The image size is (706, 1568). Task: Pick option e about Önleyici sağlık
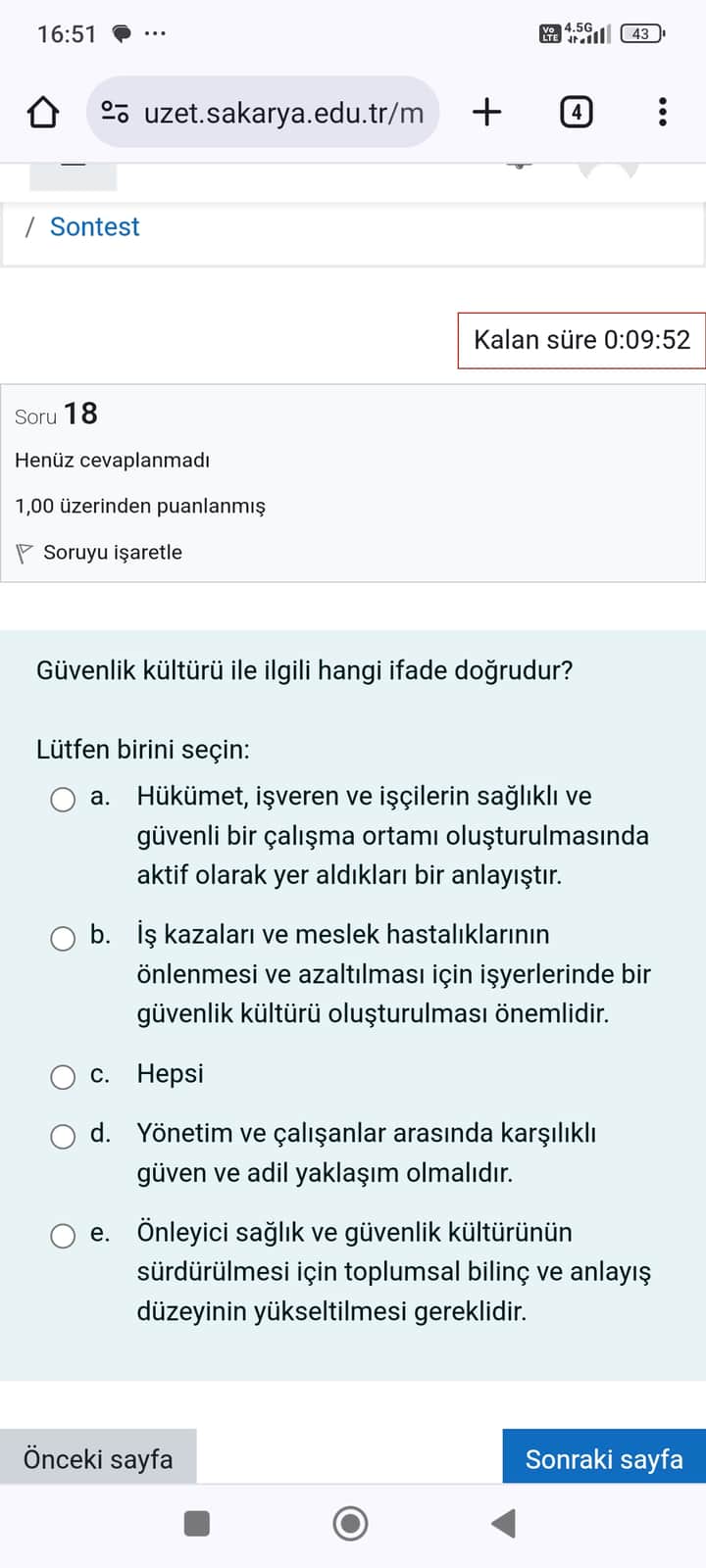[x=63, y=1236]
